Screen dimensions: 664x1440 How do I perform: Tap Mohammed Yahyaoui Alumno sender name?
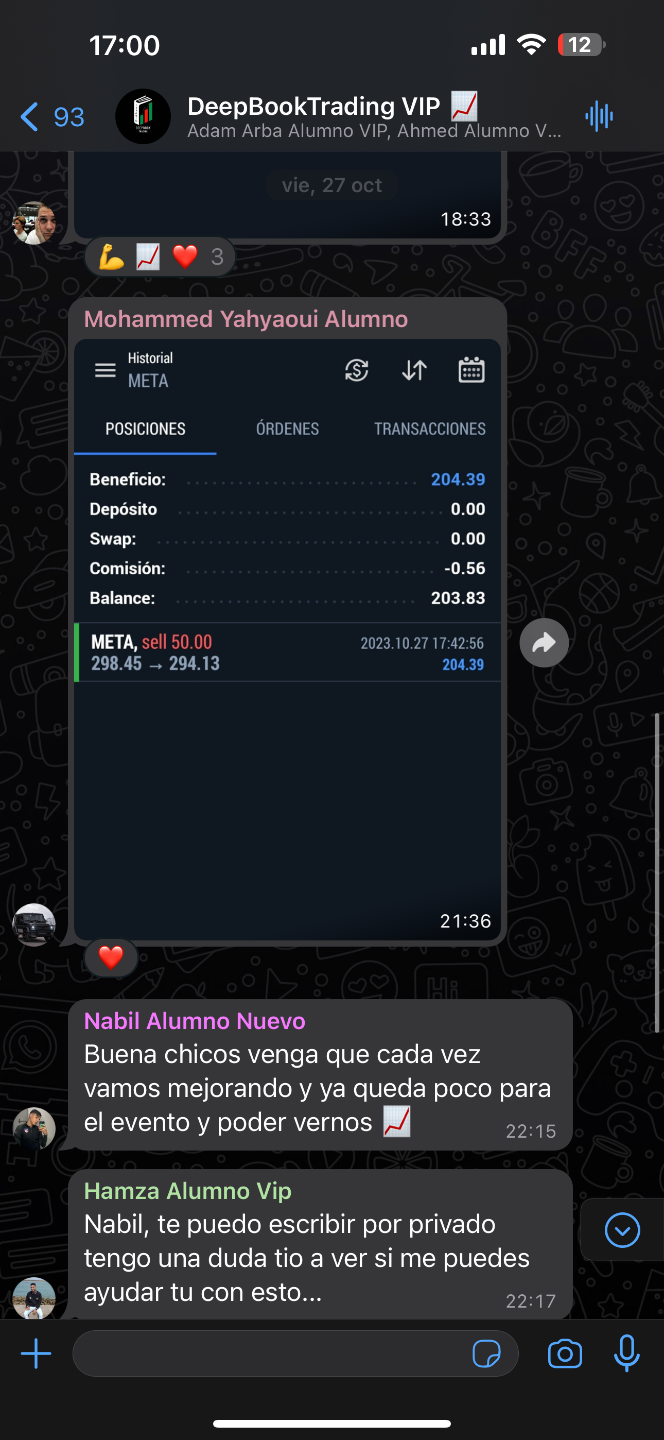pyautogui.click(x=246, y=319)
